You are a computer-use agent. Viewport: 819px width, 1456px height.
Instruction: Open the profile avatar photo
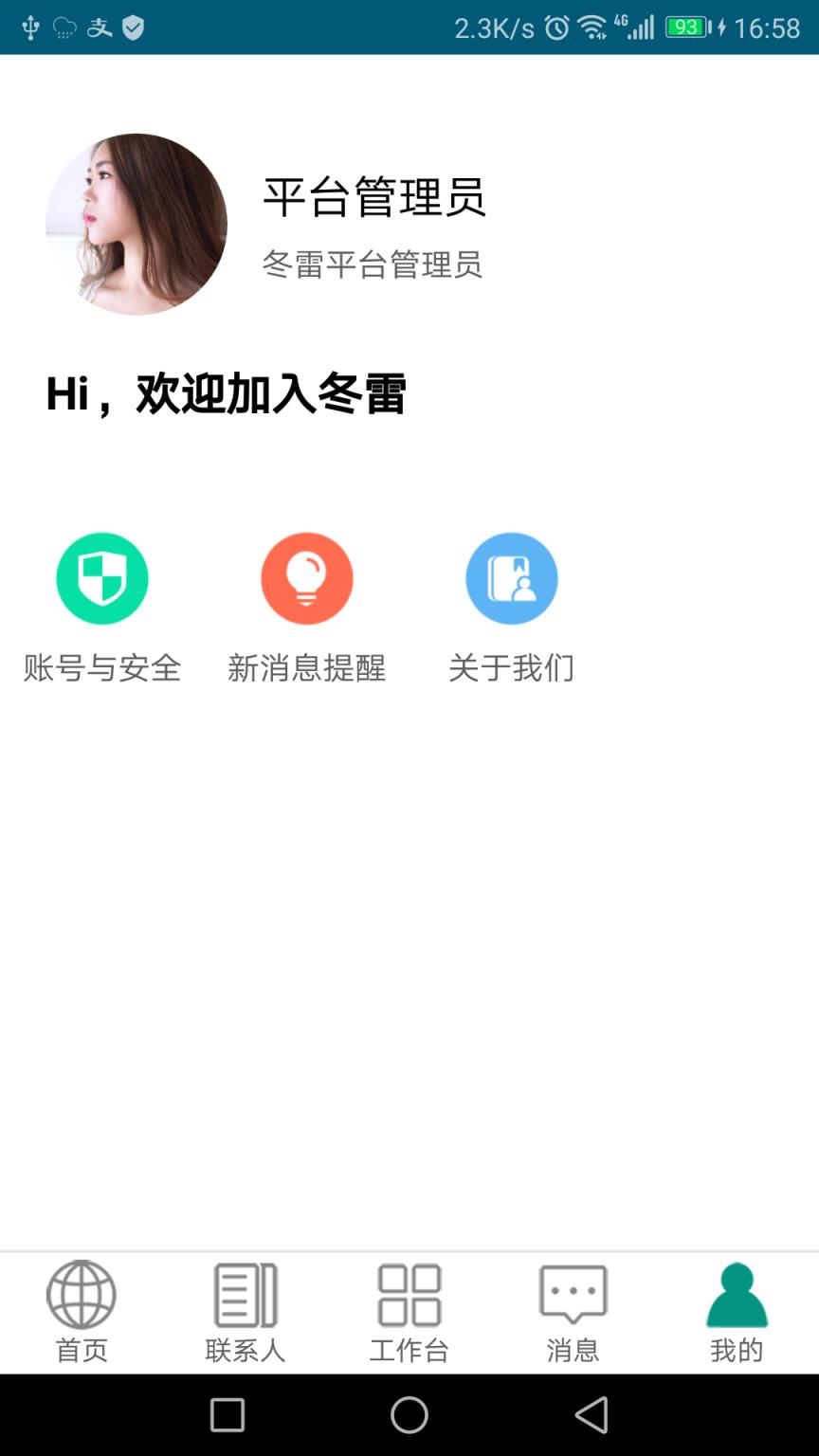tap(136, 225)
